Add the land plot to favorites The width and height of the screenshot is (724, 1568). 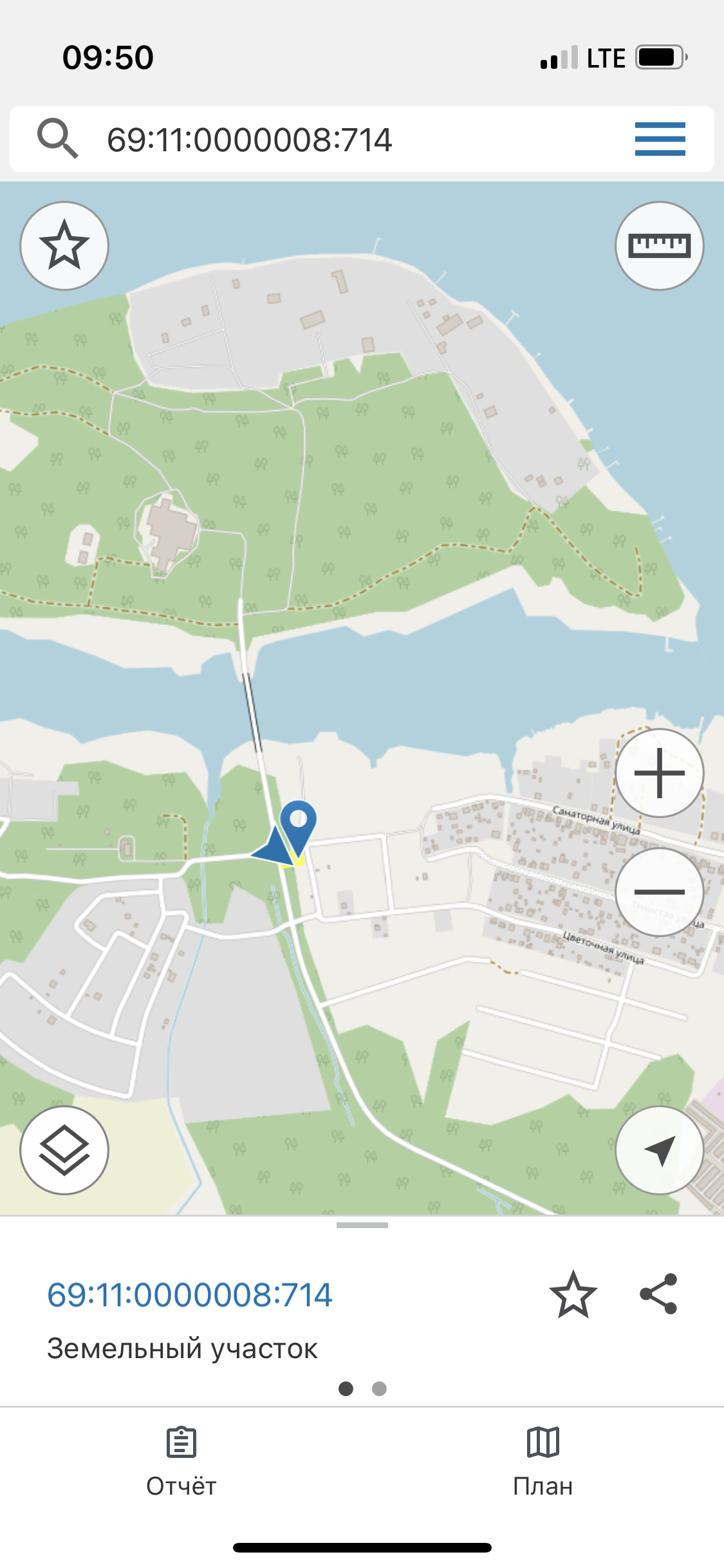(573, 1294)
